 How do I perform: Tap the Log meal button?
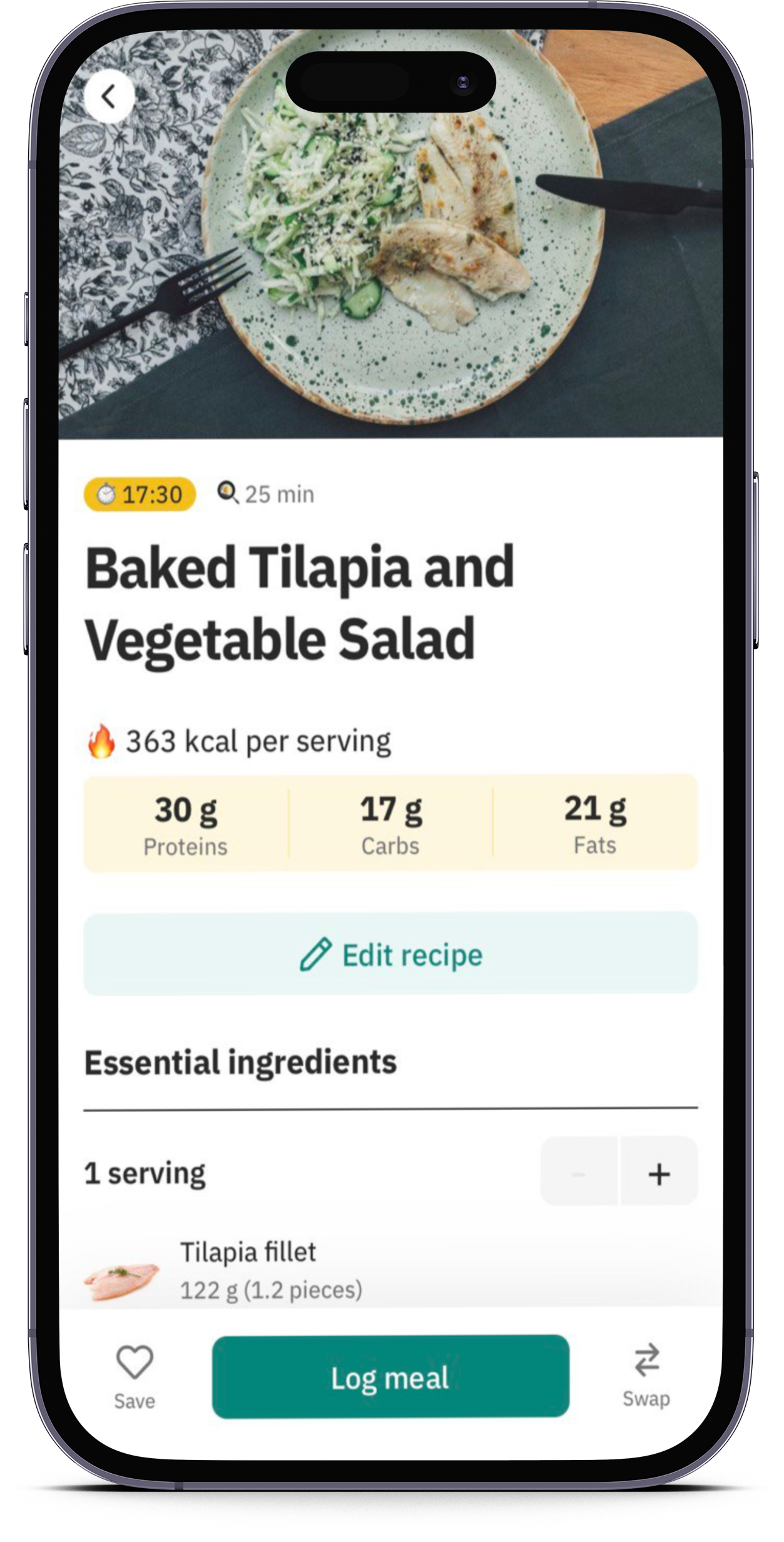(x=390, y=1377)
